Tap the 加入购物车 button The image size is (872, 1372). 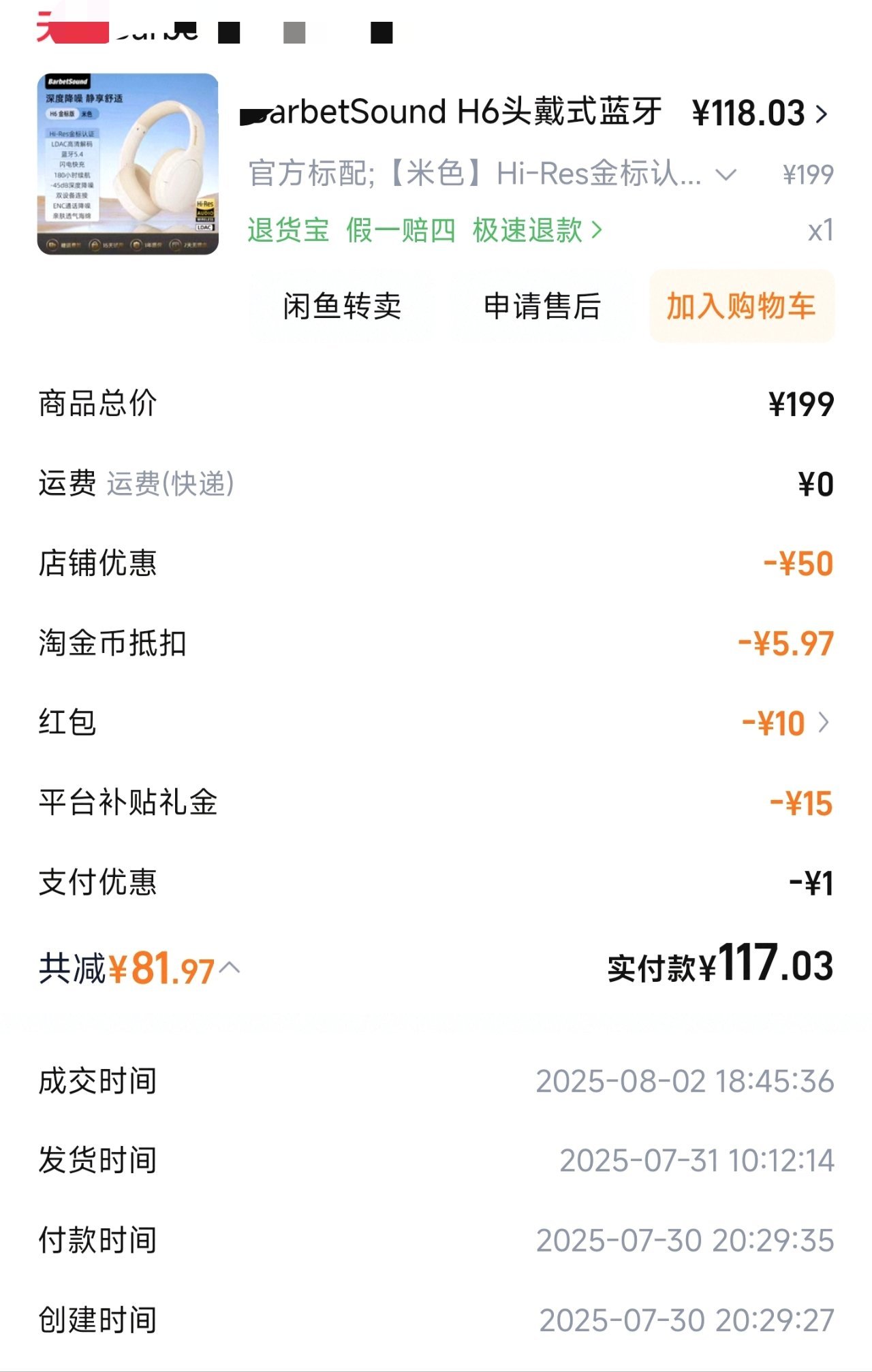(x=741, y=306)
